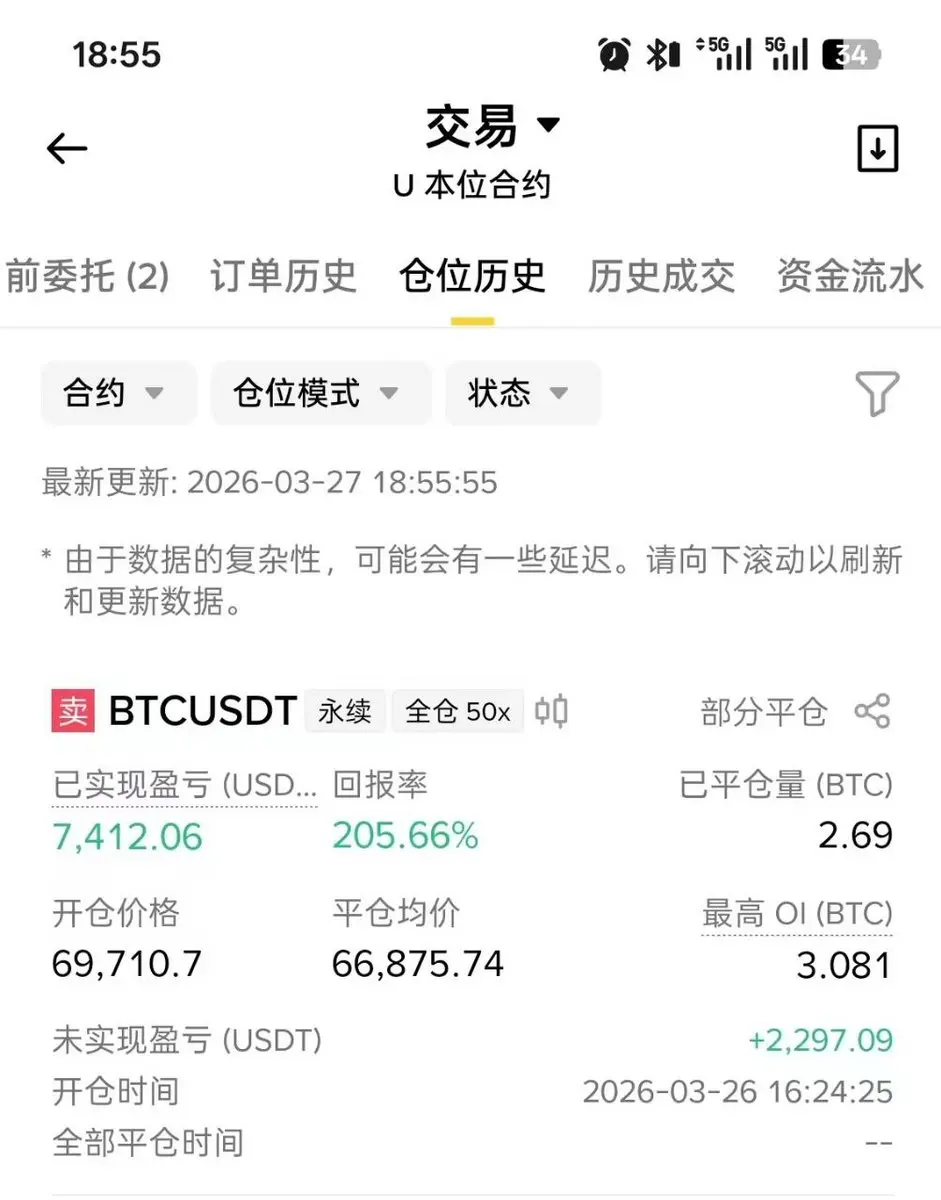
Task: Select the 仓位历史 tab
Action: [x=472, y=276]
